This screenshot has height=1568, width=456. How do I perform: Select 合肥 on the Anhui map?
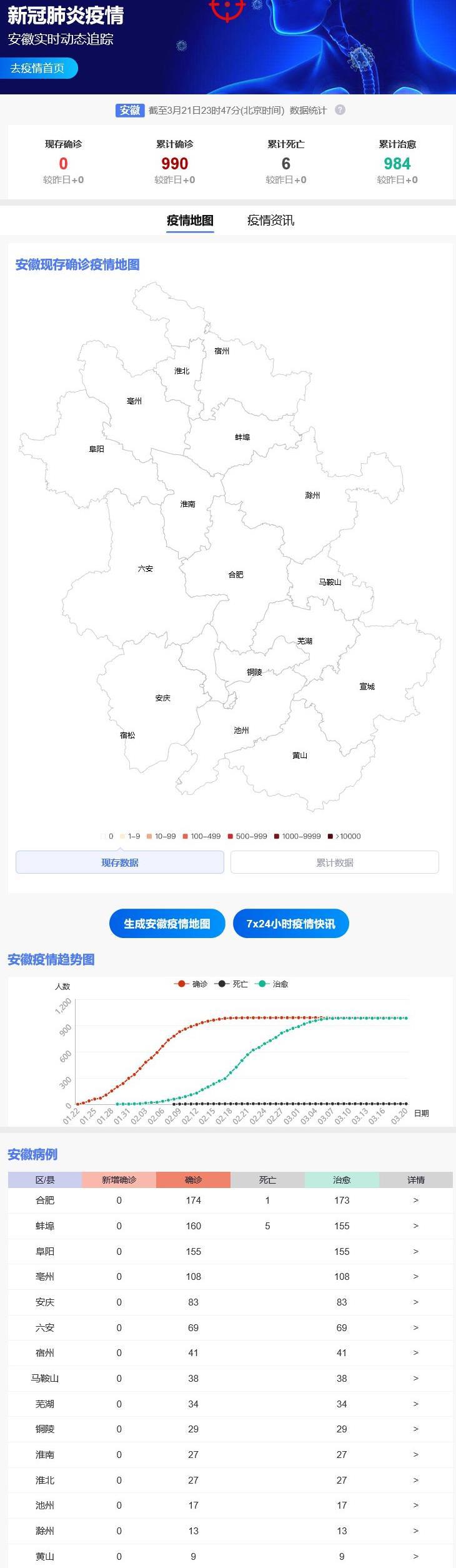235,575
